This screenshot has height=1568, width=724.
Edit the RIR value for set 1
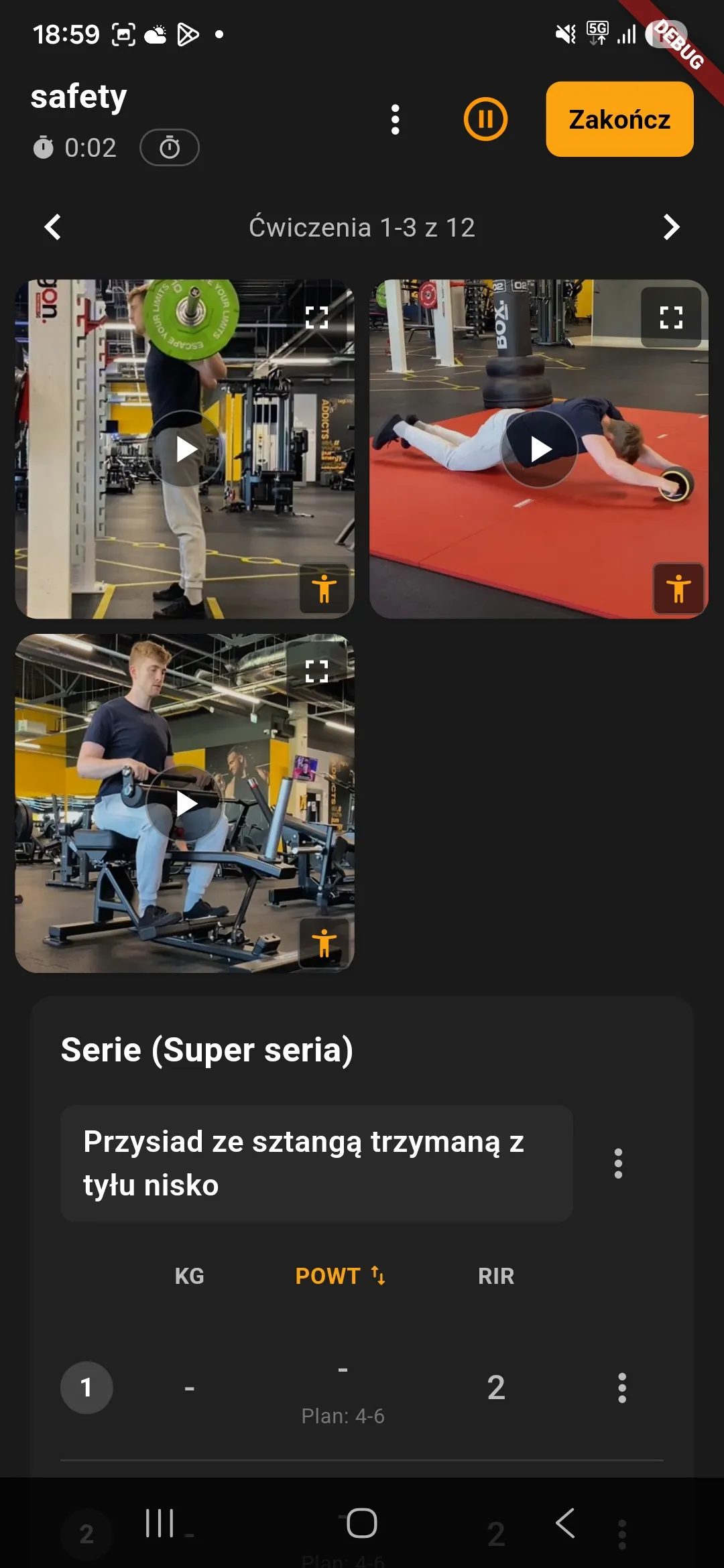(x=496, y=1388)
